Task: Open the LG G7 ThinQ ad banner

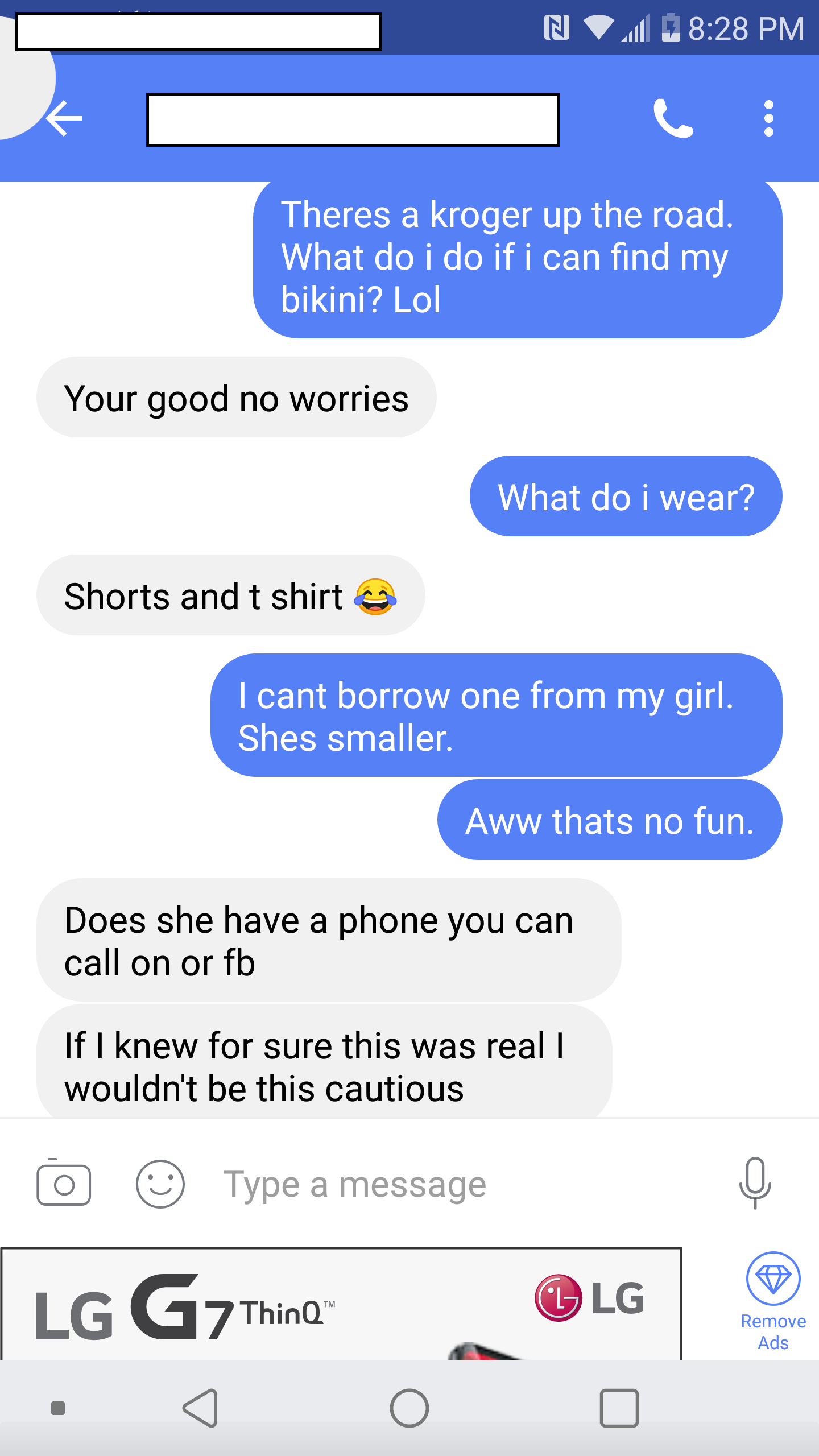Action: tap(341, 1305)
